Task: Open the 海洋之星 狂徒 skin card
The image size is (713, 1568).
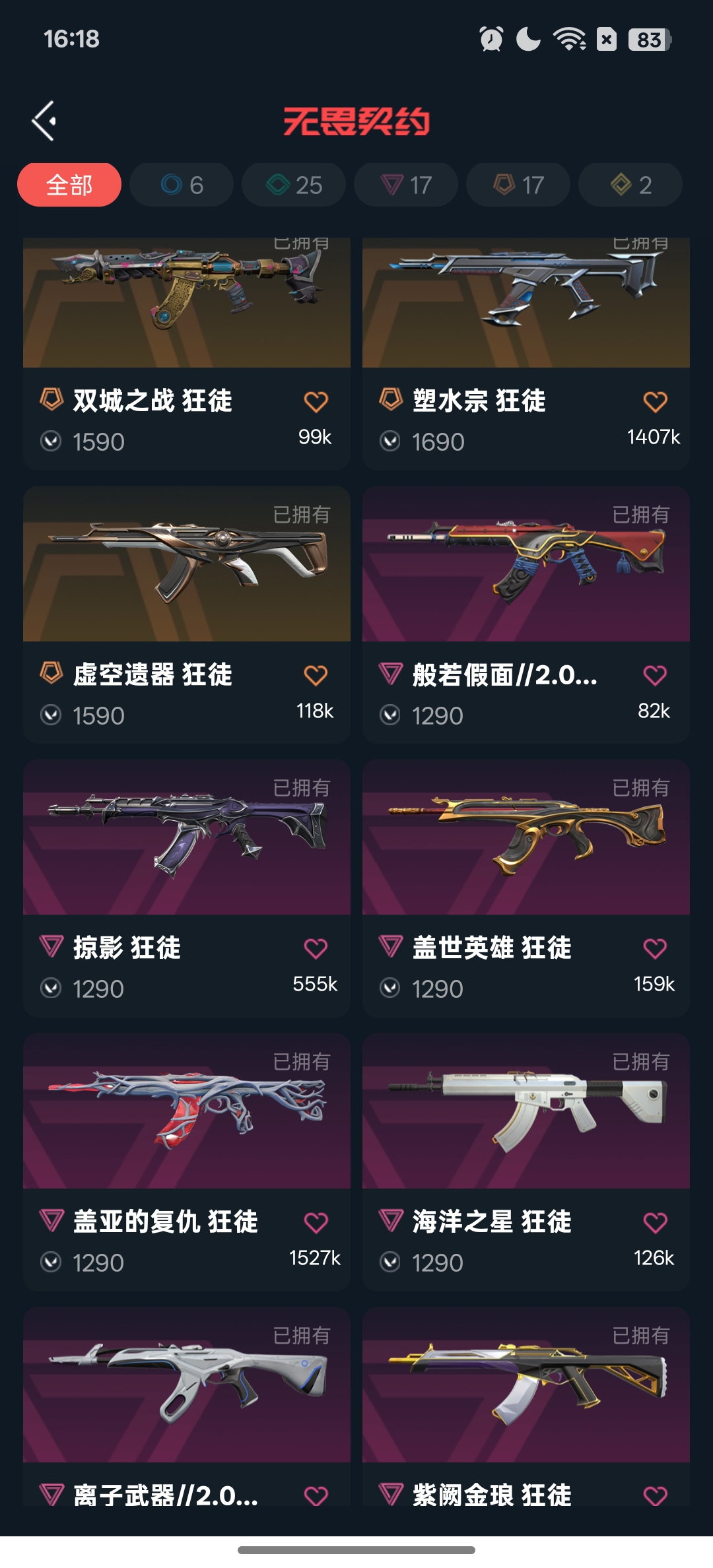Action: 526,1162
